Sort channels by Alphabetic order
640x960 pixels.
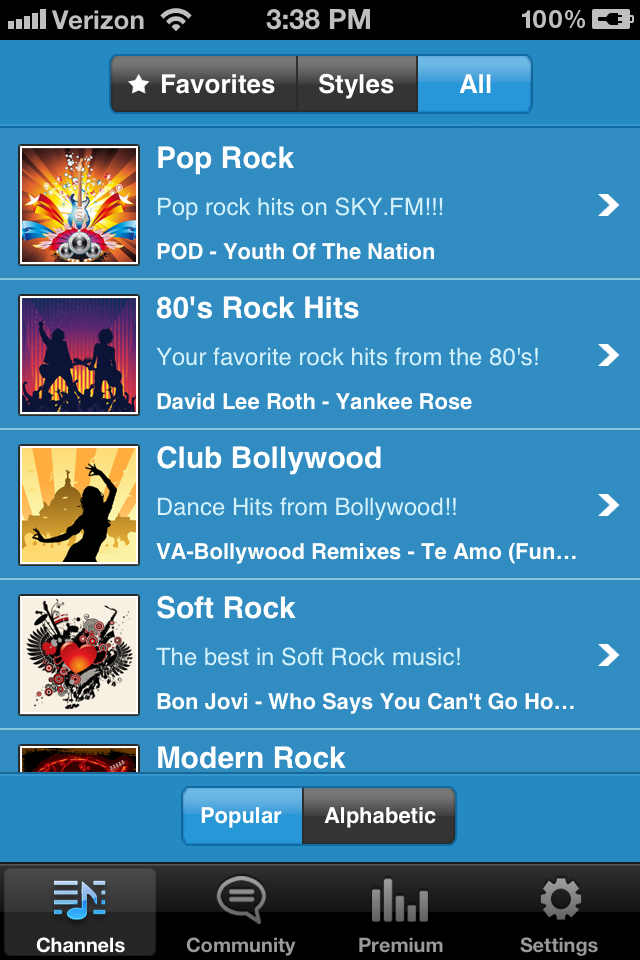tap(379, 816)
